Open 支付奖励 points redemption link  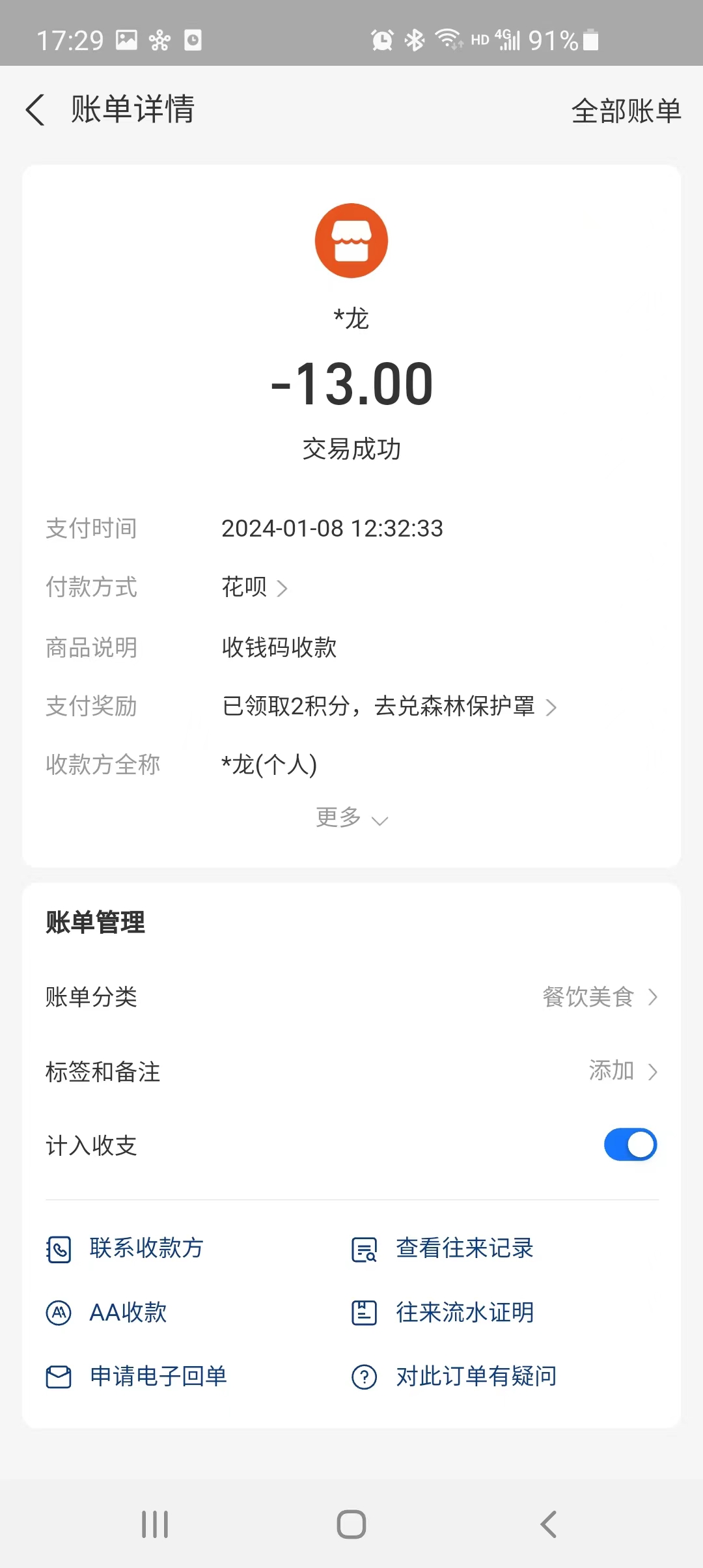pos(389,707)
